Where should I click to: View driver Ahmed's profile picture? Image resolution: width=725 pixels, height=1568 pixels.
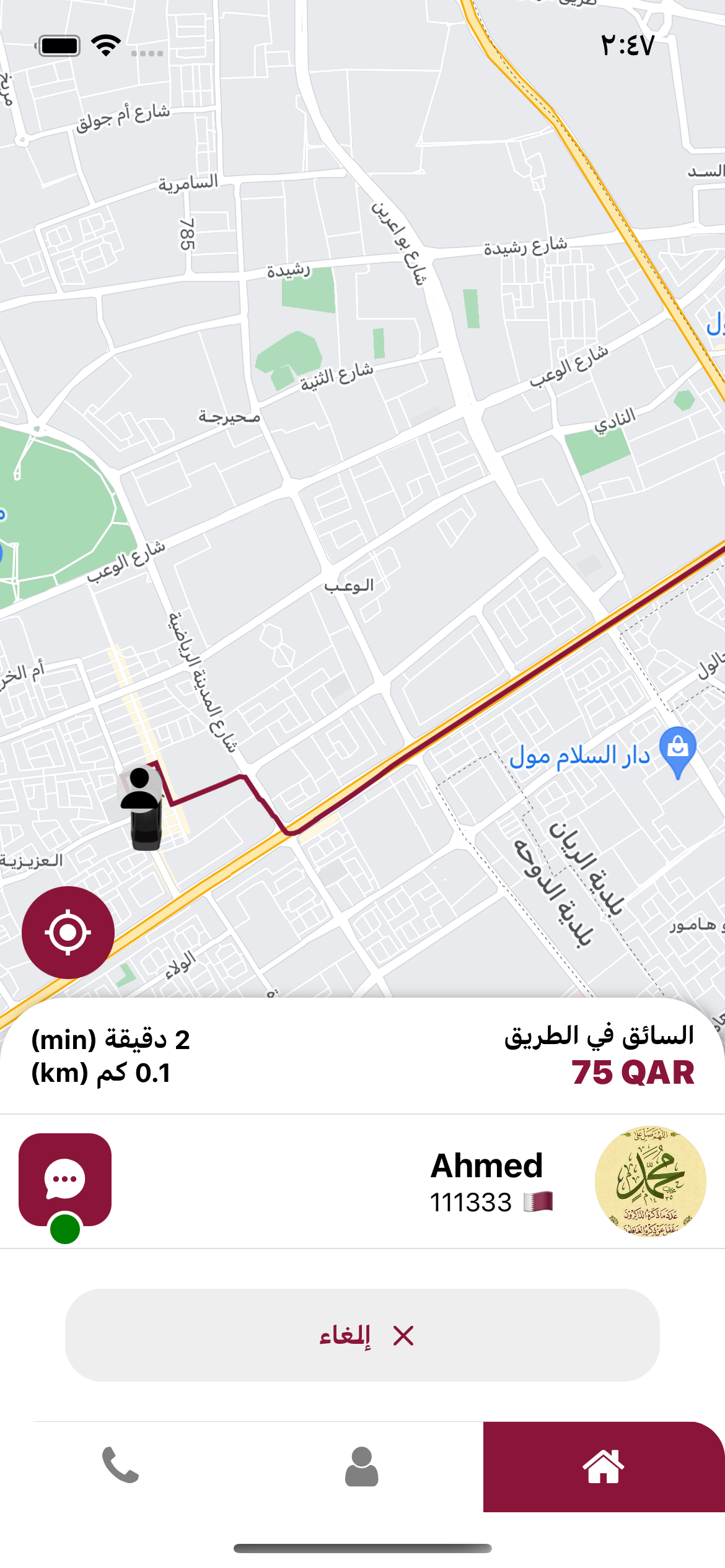pyautogui.click(x=650, y=1181)
